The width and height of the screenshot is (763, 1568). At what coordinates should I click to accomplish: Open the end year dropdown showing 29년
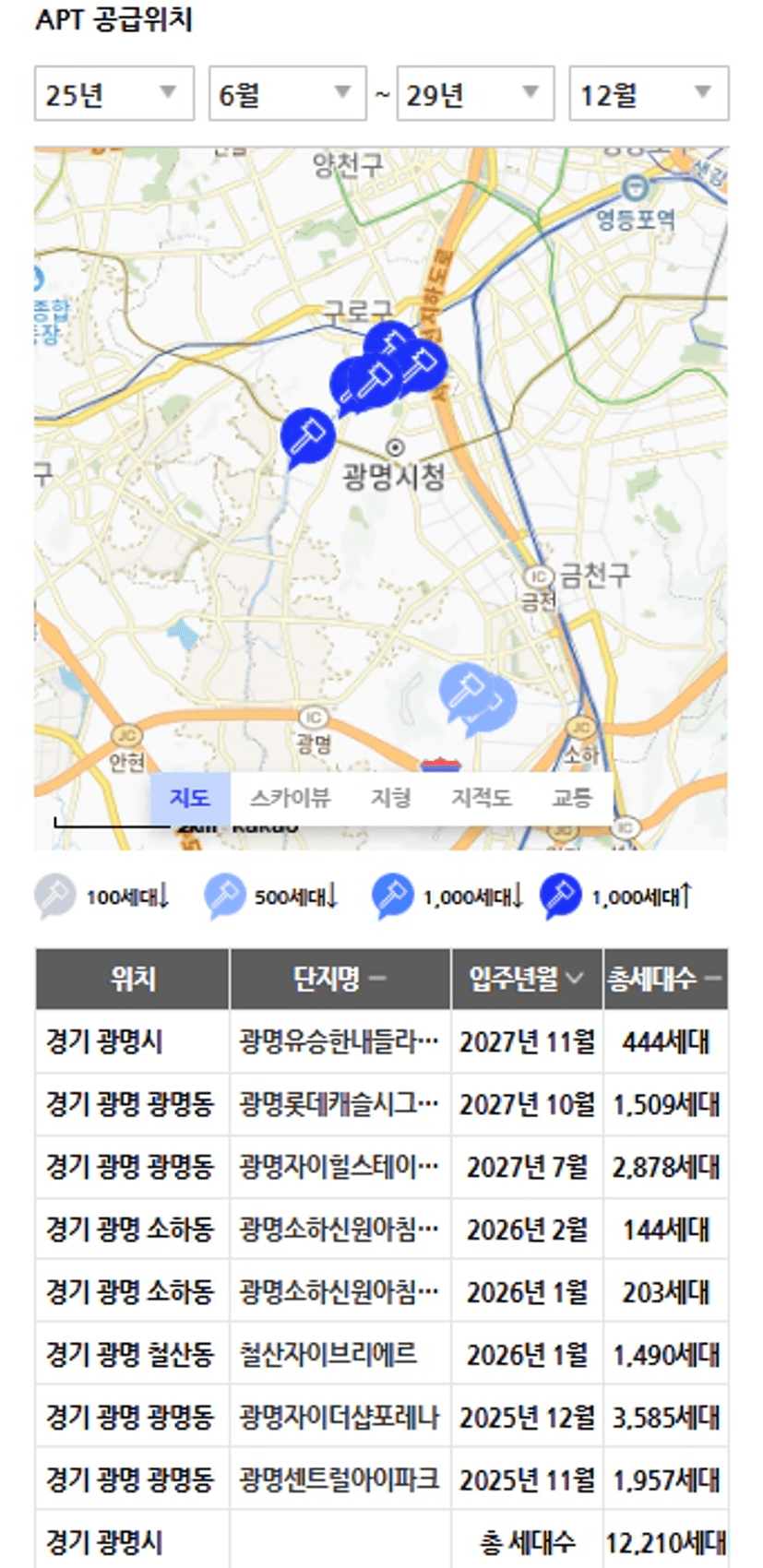(x=476, y=93)
